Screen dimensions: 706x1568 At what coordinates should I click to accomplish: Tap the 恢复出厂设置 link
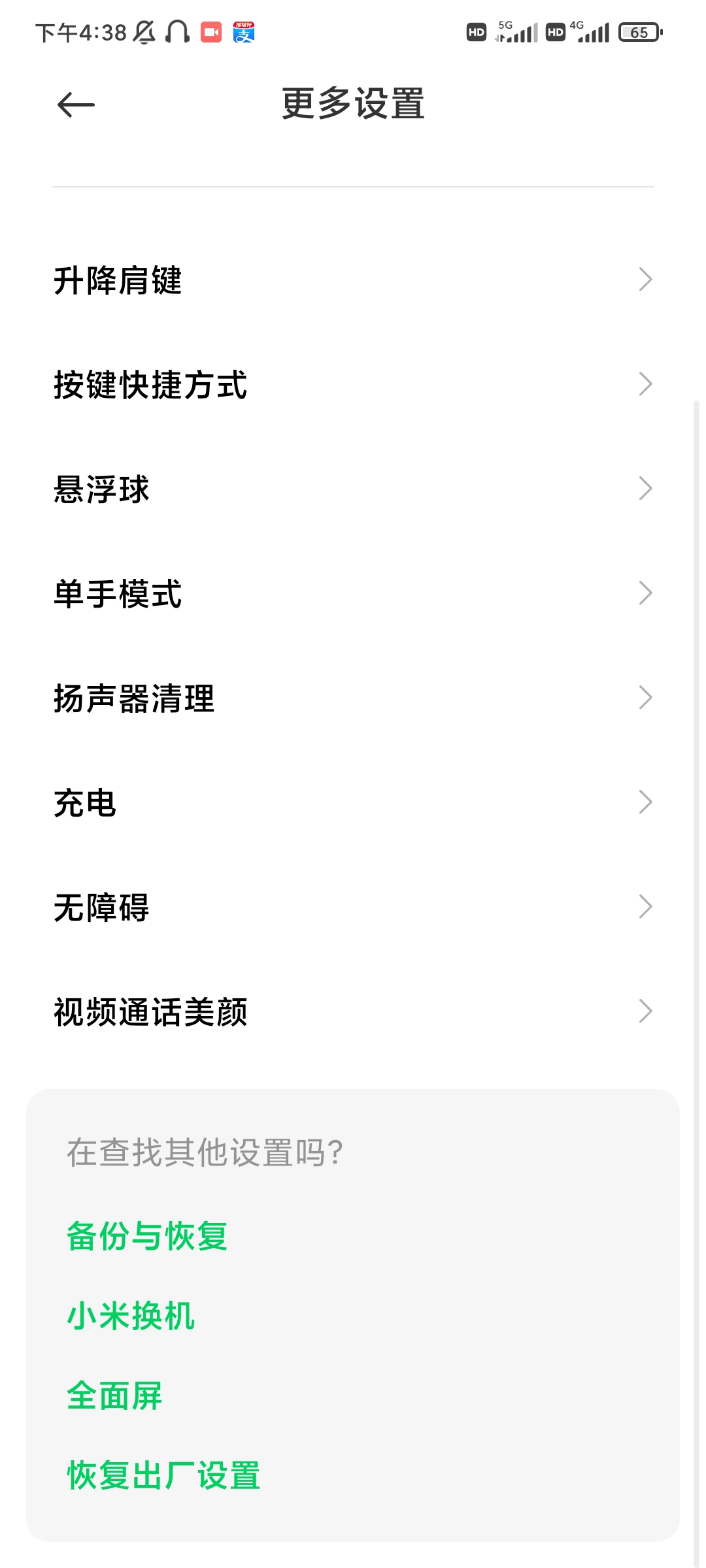pos(163,1475)
